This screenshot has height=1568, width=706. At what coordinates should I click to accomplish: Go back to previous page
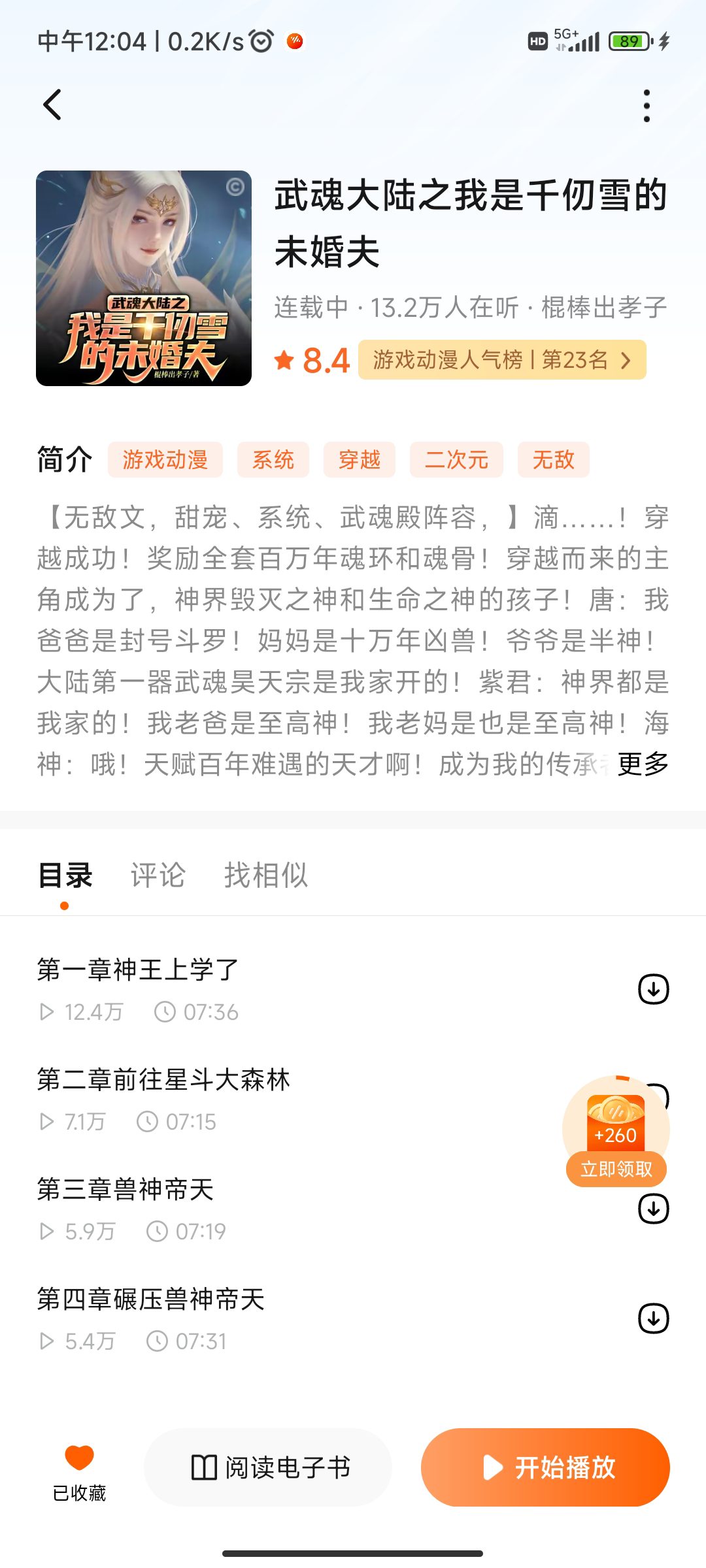coord(52,105)
